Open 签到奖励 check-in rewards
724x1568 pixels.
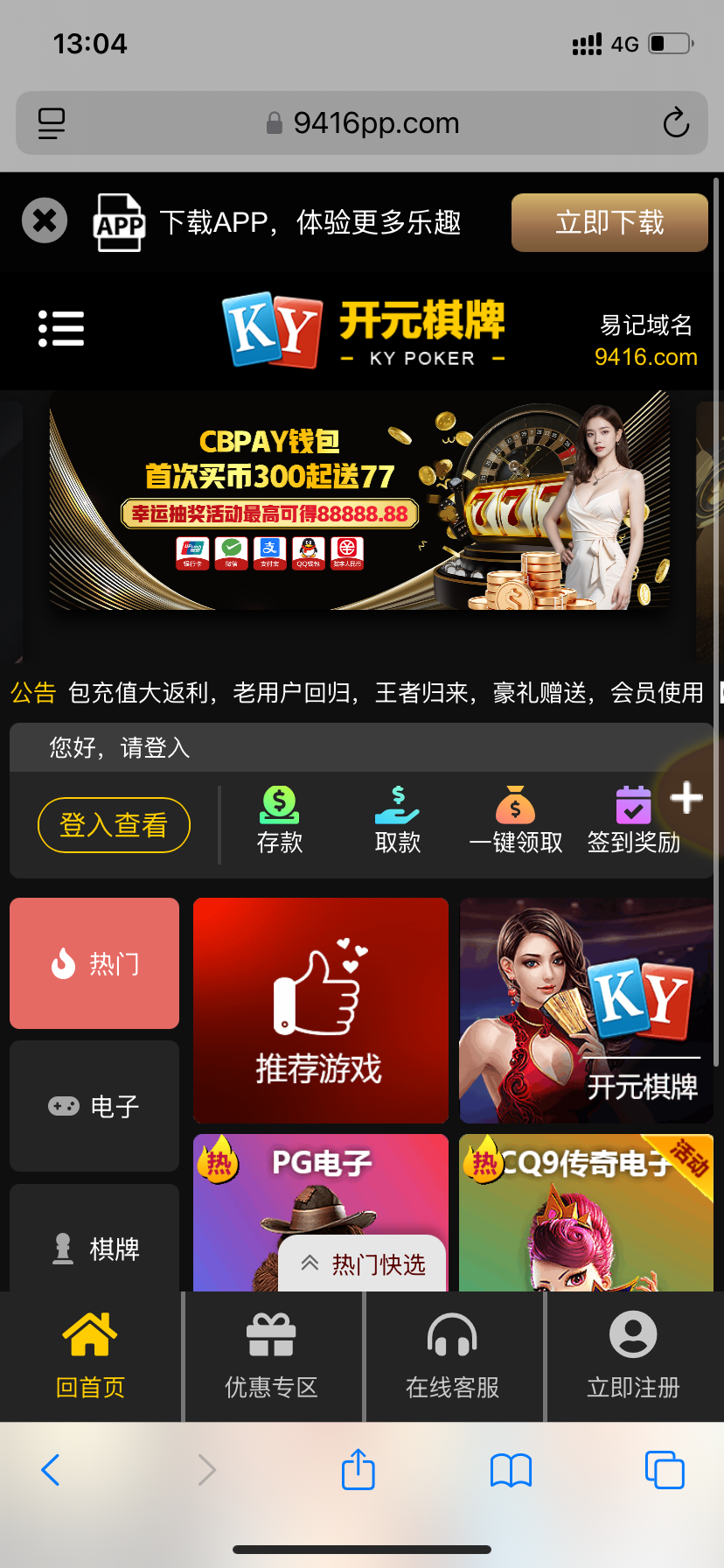[x=633, y=820]
